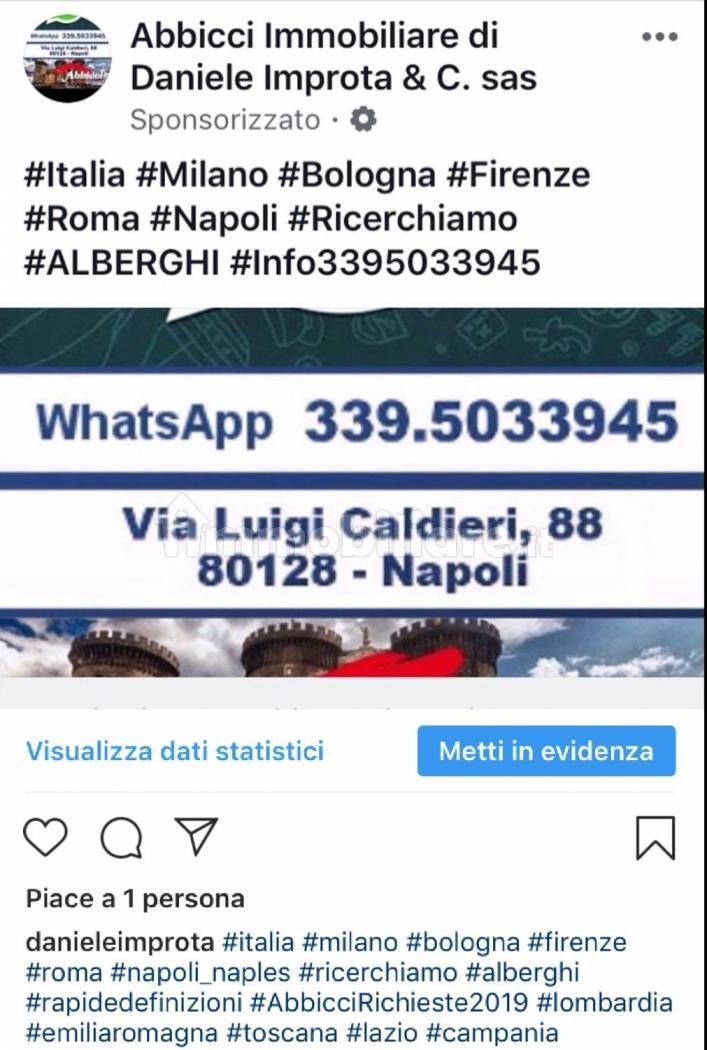Viewport: 707px width, 1050px height.
Task: Save the post with the bookmark icon
Action: pyautogui.click(x=656, y=838)
